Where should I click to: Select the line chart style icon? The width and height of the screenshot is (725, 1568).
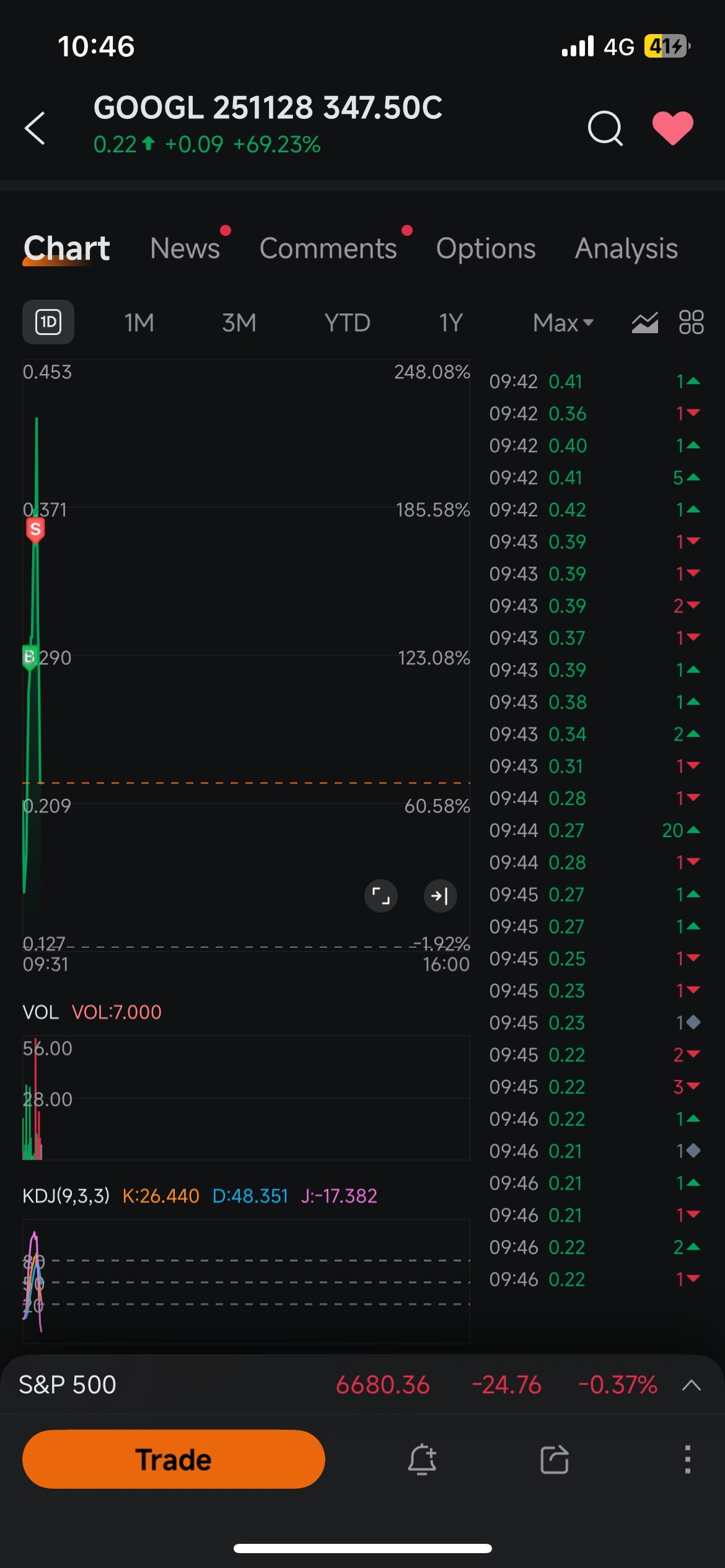pos(644,323)
